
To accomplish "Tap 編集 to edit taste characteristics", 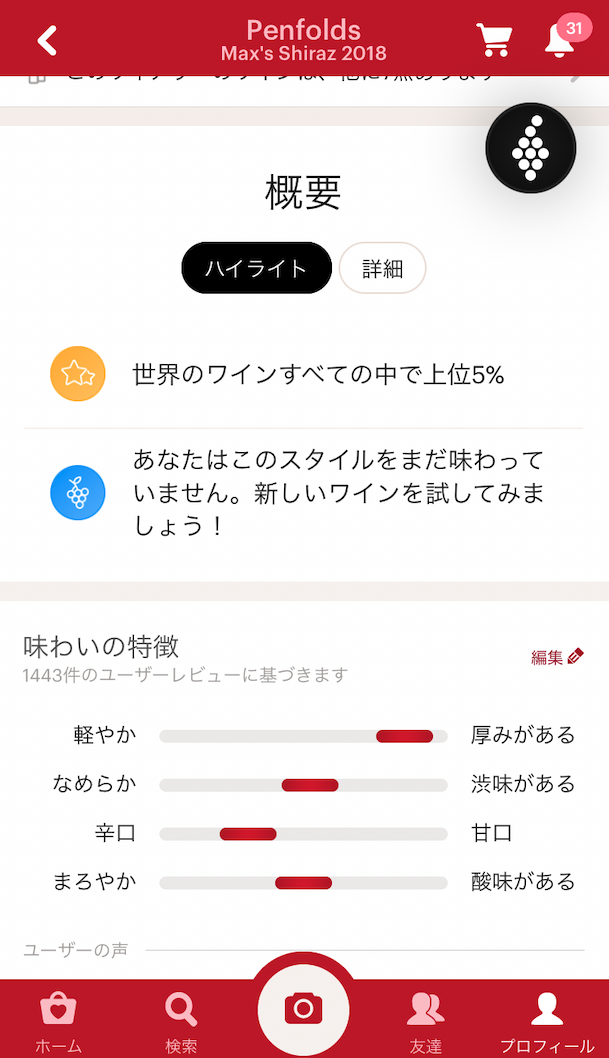I will 557,657.
